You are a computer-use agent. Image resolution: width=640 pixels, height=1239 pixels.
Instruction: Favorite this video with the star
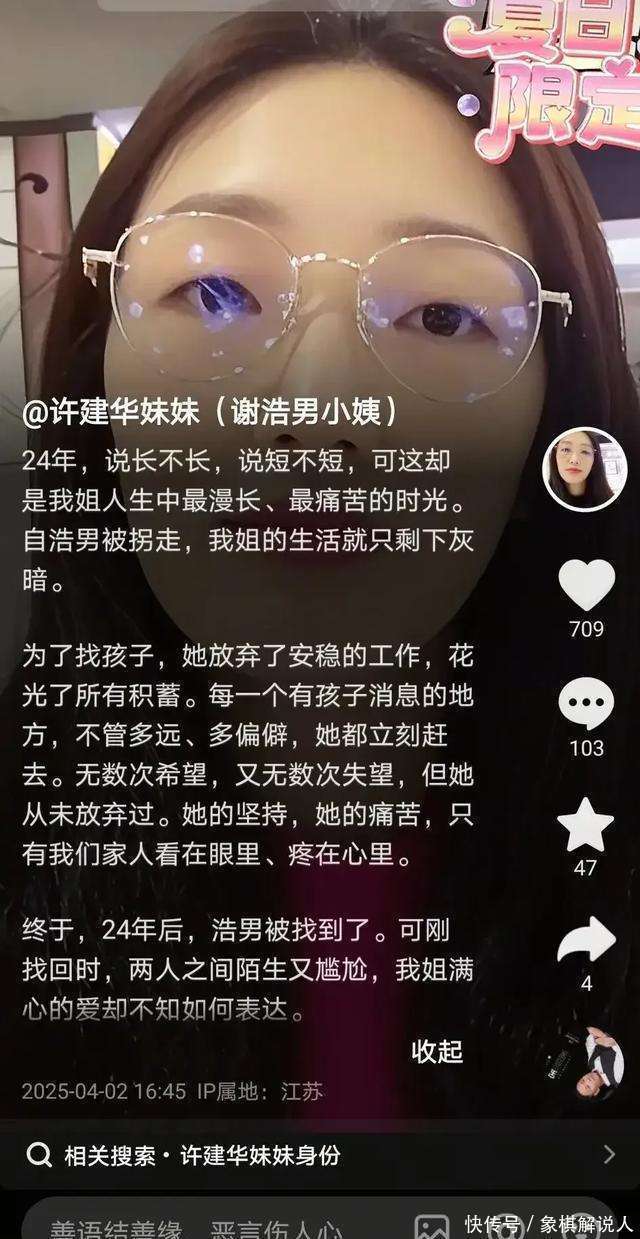click(586, 825)
